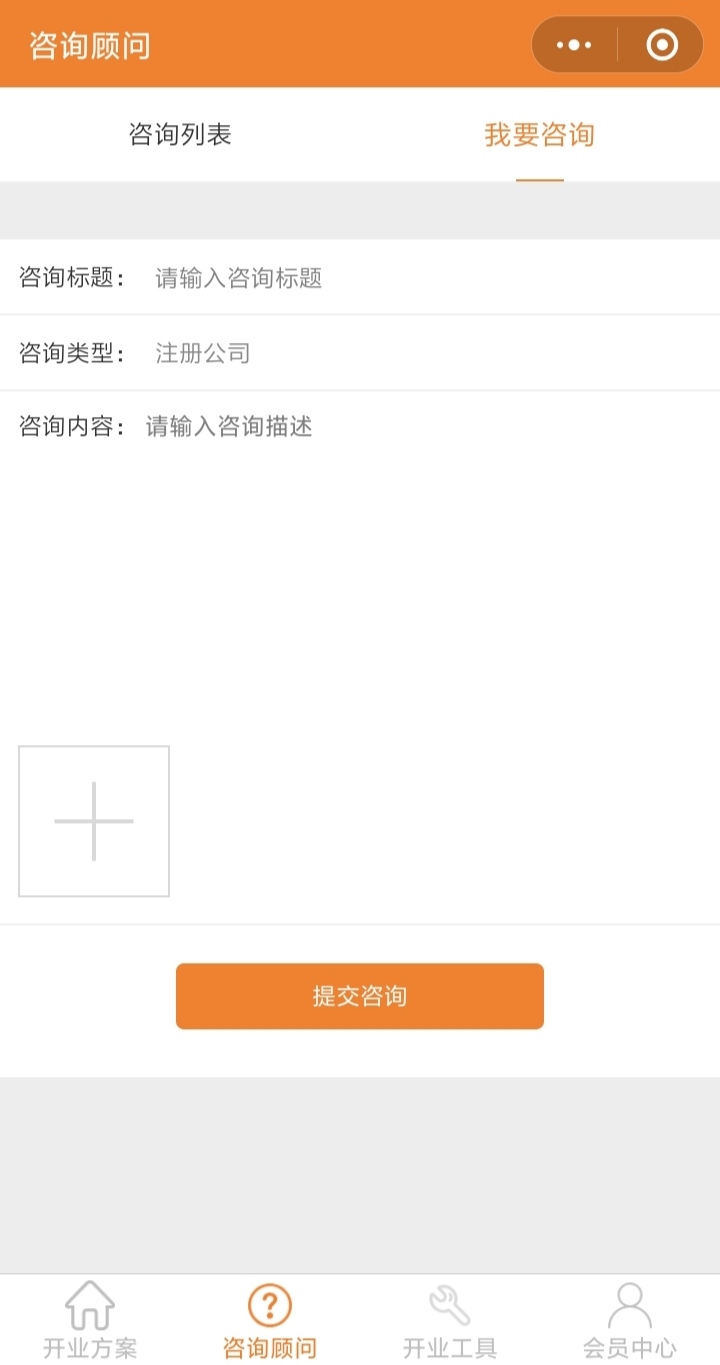Screen dimensions: 720x1365
Task: Add an image with the plus box
Action: (x=94, y=821)
